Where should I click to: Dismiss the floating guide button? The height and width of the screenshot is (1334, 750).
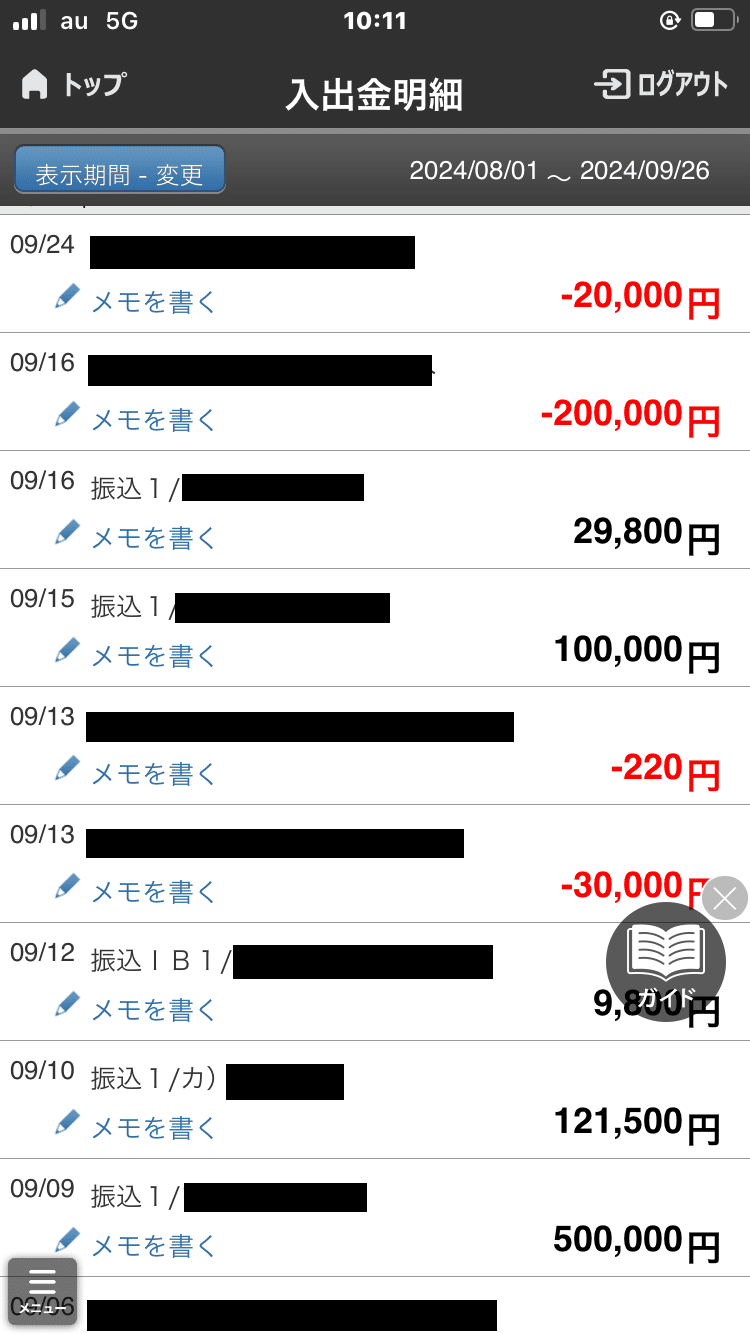725,898
